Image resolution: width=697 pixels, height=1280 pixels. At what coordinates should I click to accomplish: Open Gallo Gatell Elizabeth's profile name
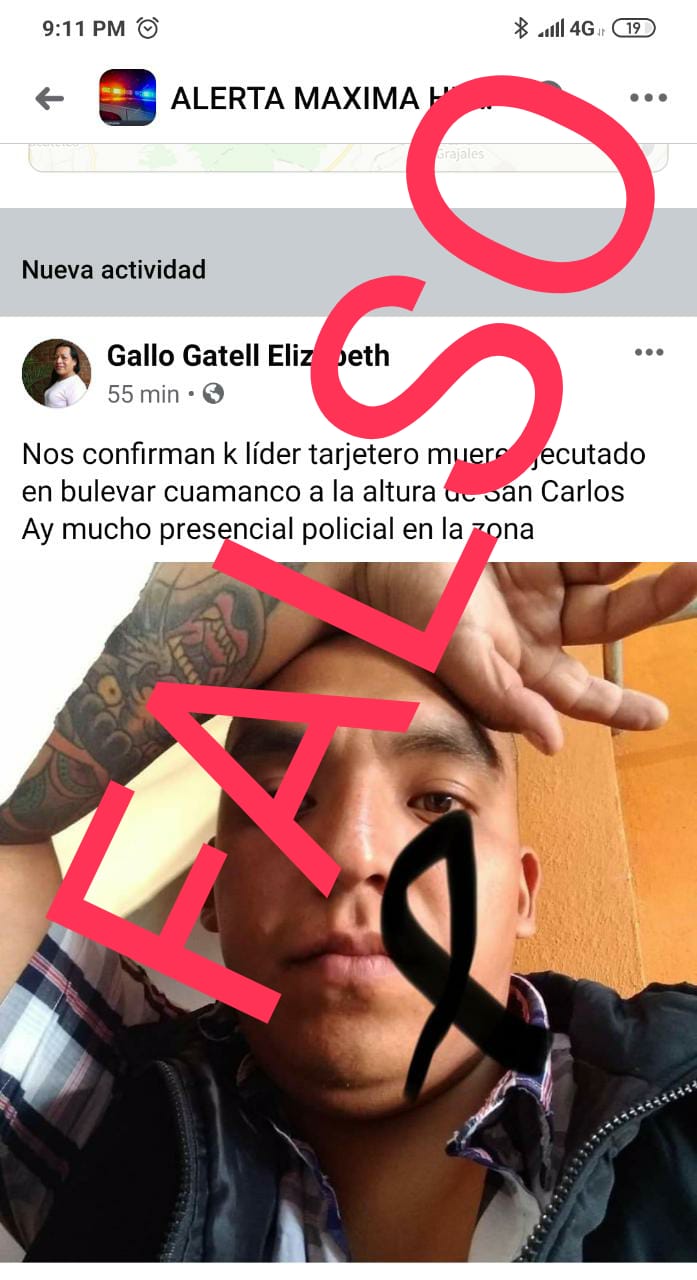point(248,355)
